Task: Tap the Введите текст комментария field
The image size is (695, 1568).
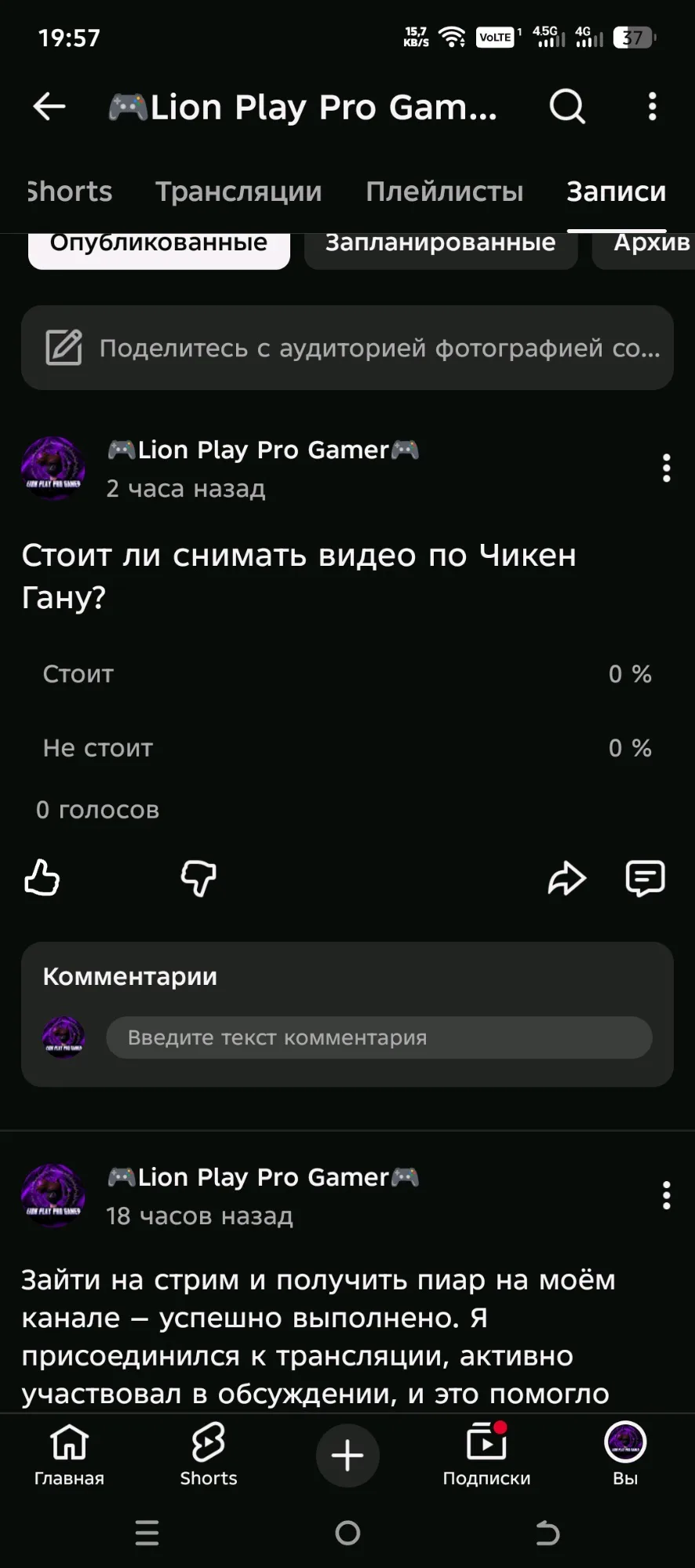Action: (379, 1037)
